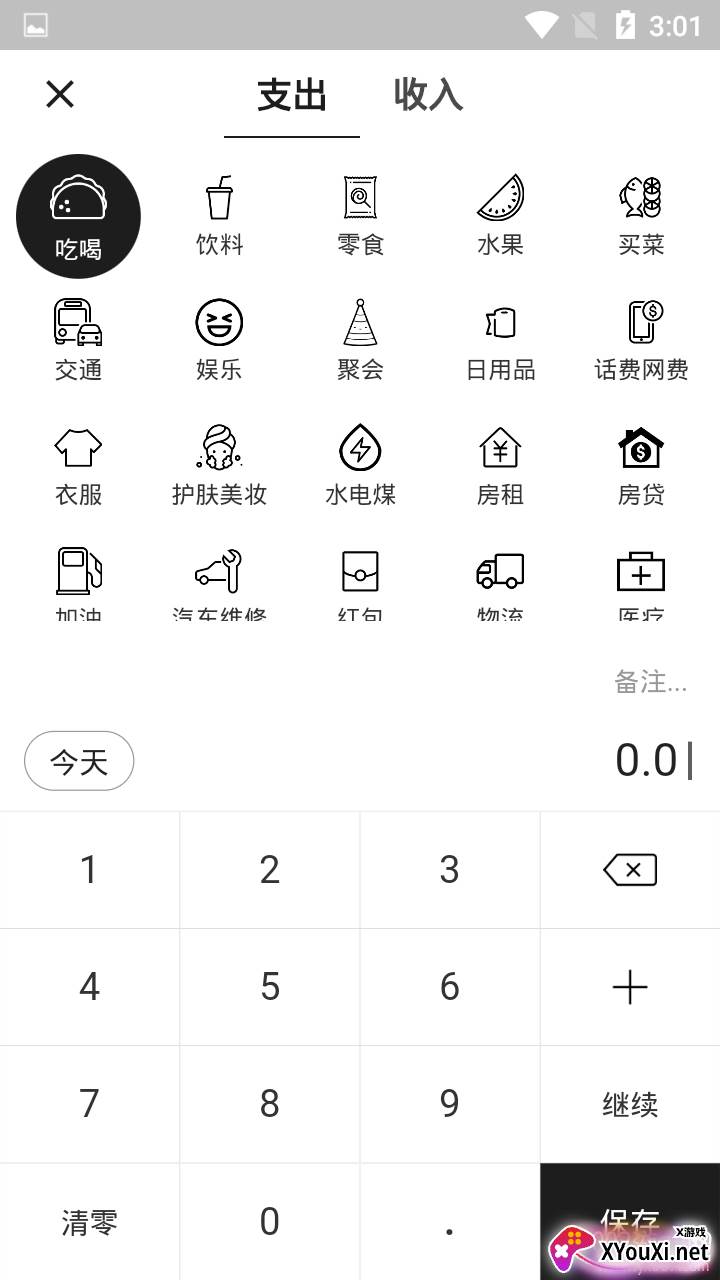Clear the amount with 清零
Screen dimensions: 720x1280
[x=90, y=1222]
